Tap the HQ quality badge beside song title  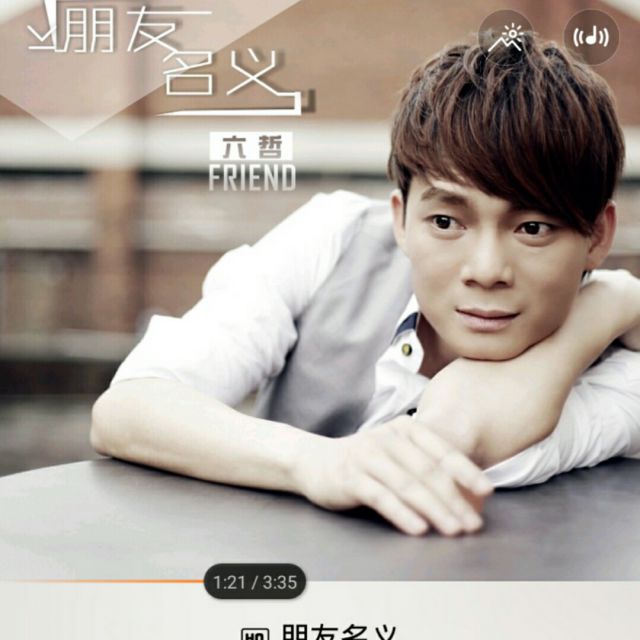[254, 634]
